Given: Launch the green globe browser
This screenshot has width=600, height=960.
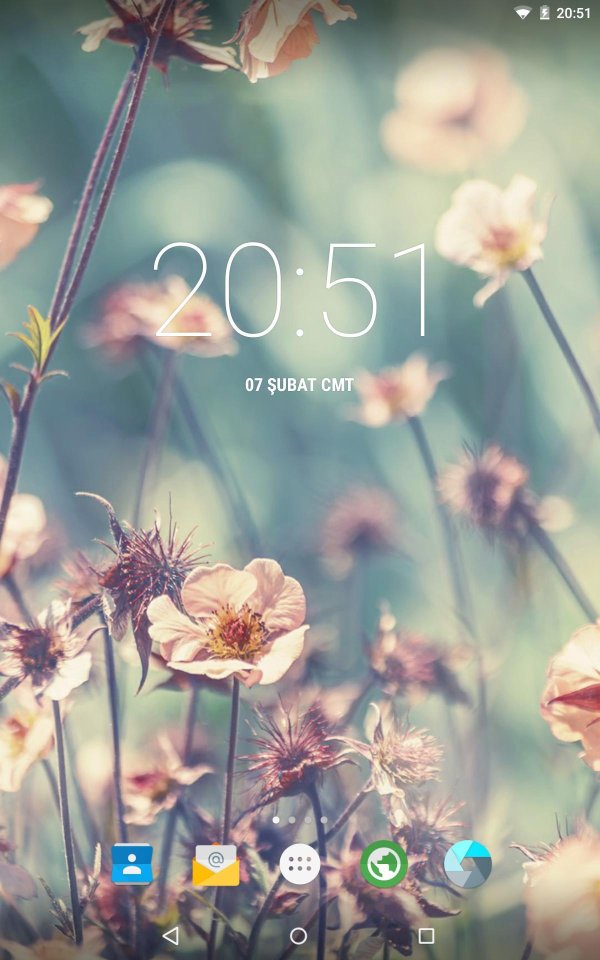Looking at the screenshot, I should pyautogui.click(x=384, y=864).
